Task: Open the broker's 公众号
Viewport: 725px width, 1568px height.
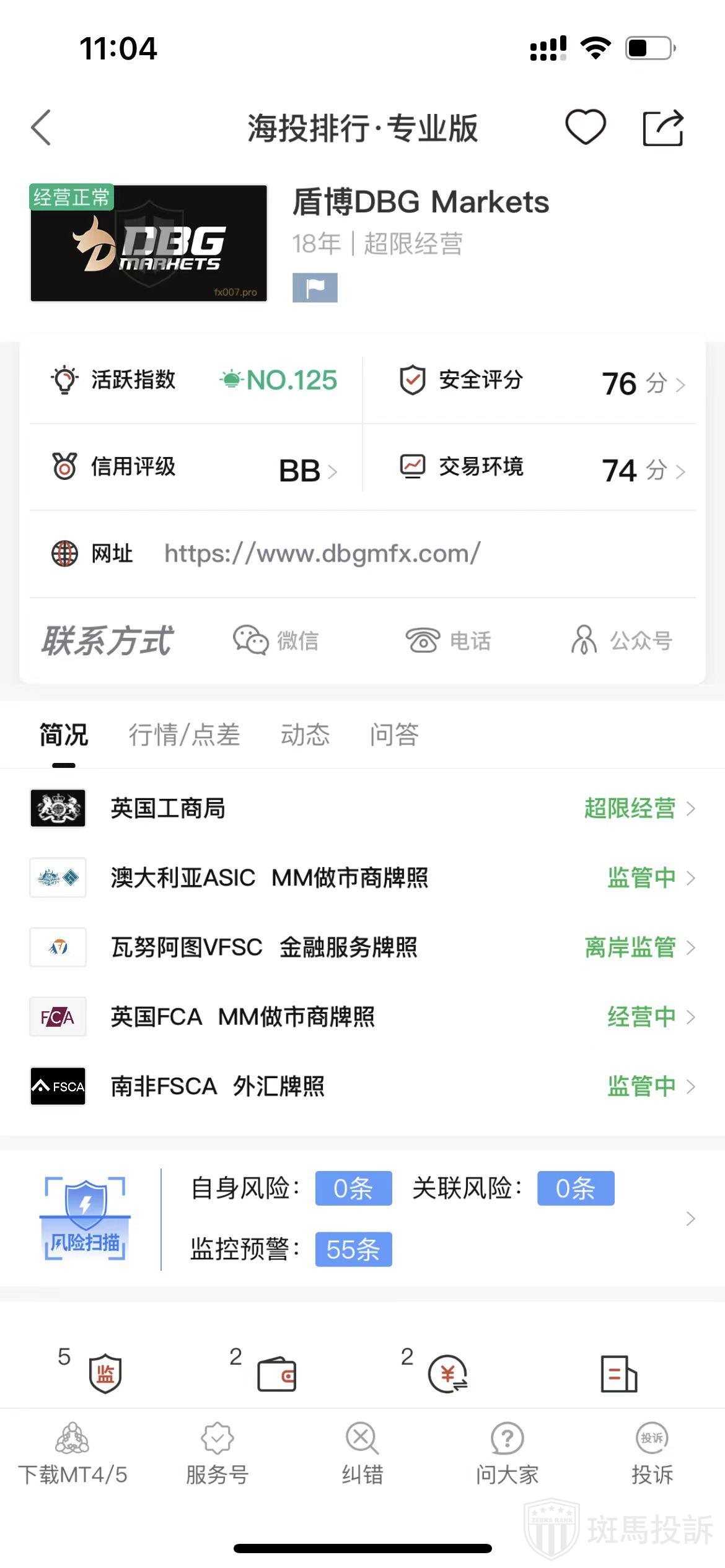Action: point(622,640)
